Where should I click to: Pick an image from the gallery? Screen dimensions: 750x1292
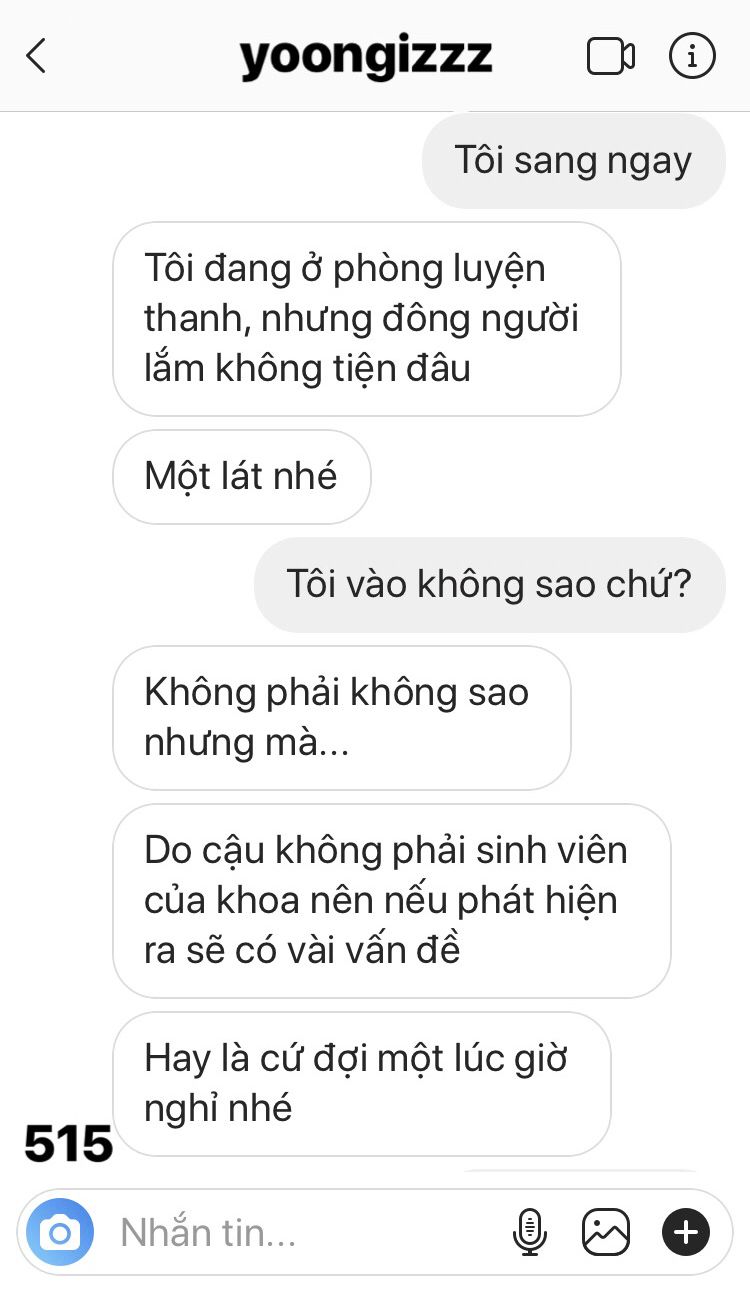coord(606,1232)
